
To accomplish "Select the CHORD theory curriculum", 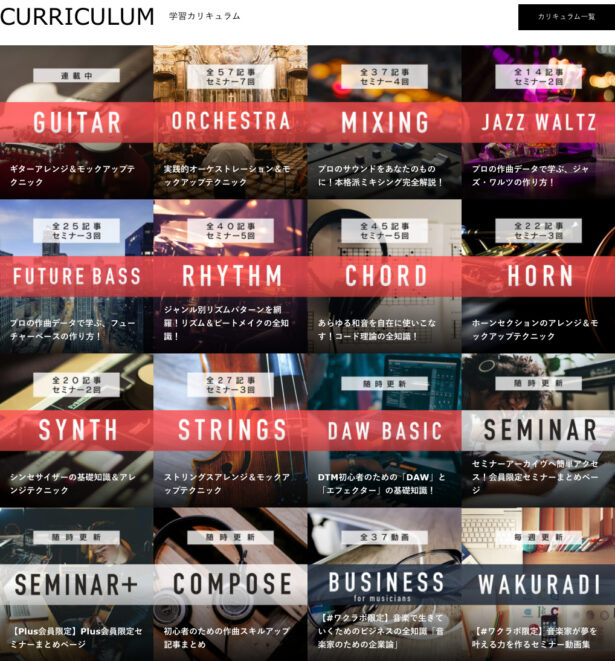I will click(385, 275).
